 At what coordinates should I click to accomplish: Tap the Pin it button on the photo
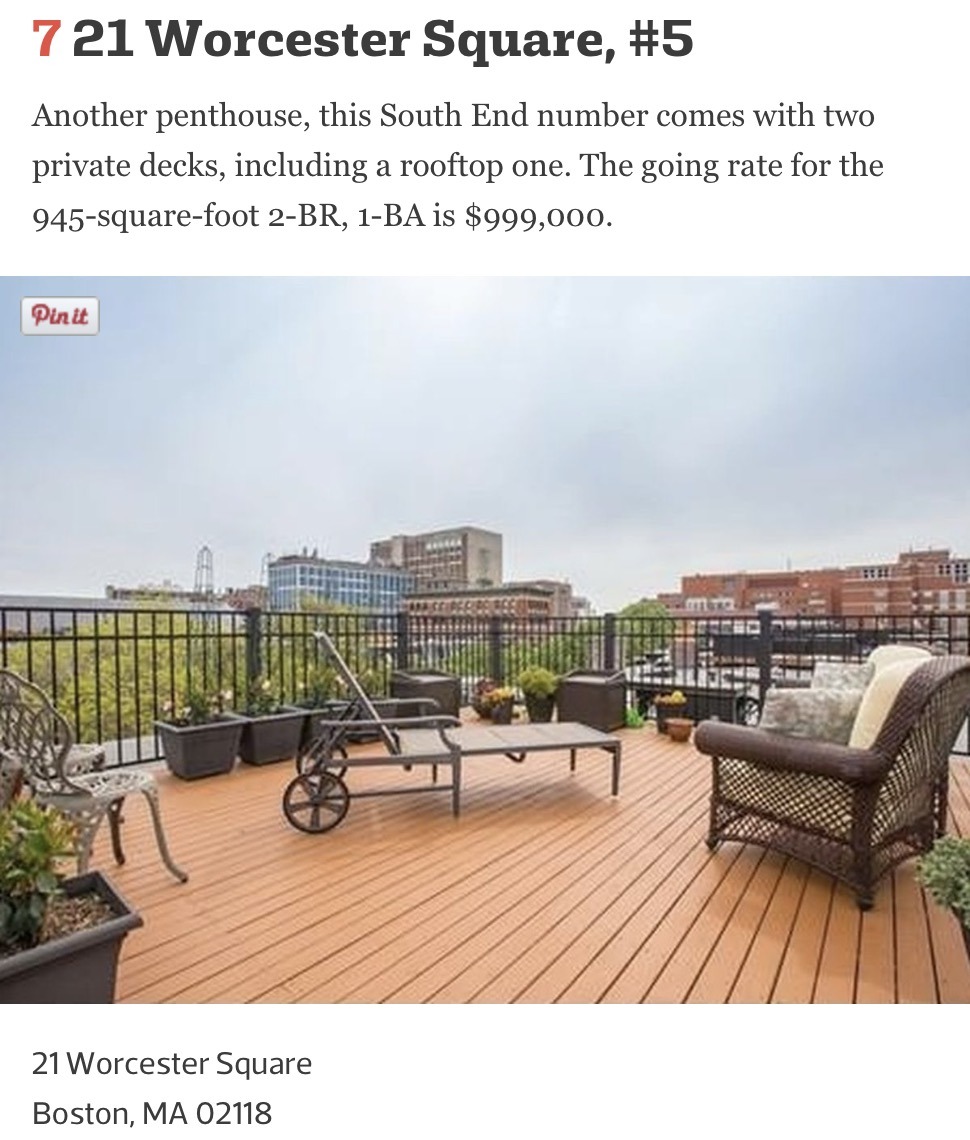tap(60, 316)
